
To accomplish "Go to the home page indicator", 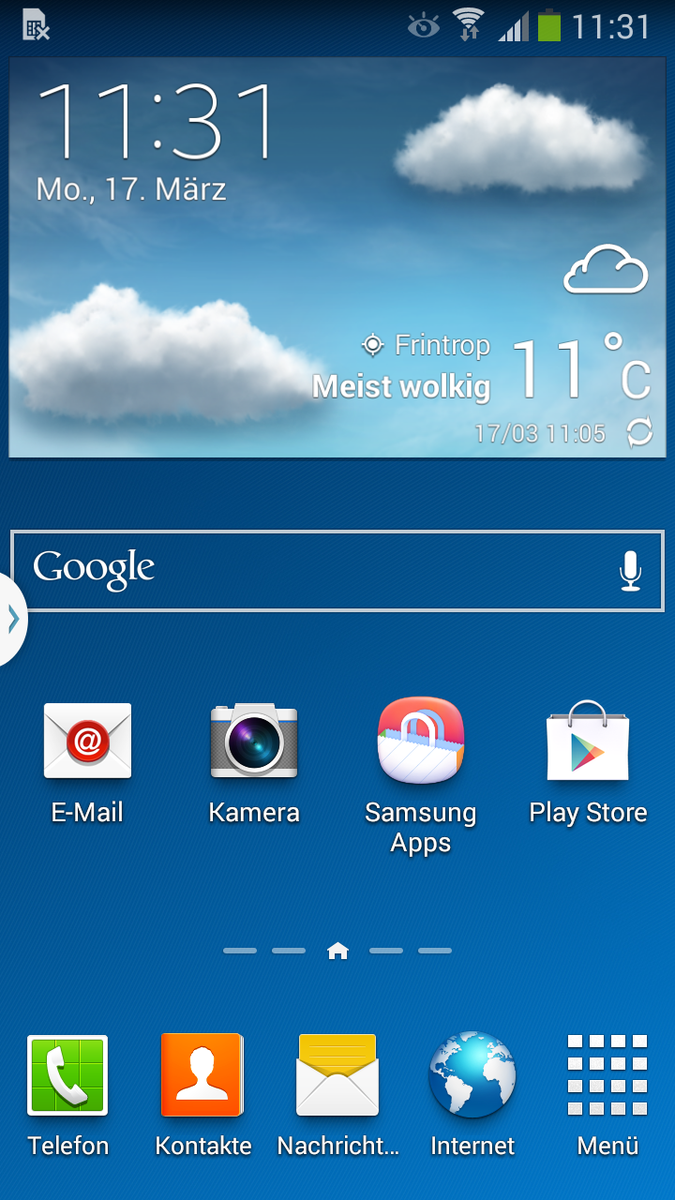I will [x=338, y=951].
